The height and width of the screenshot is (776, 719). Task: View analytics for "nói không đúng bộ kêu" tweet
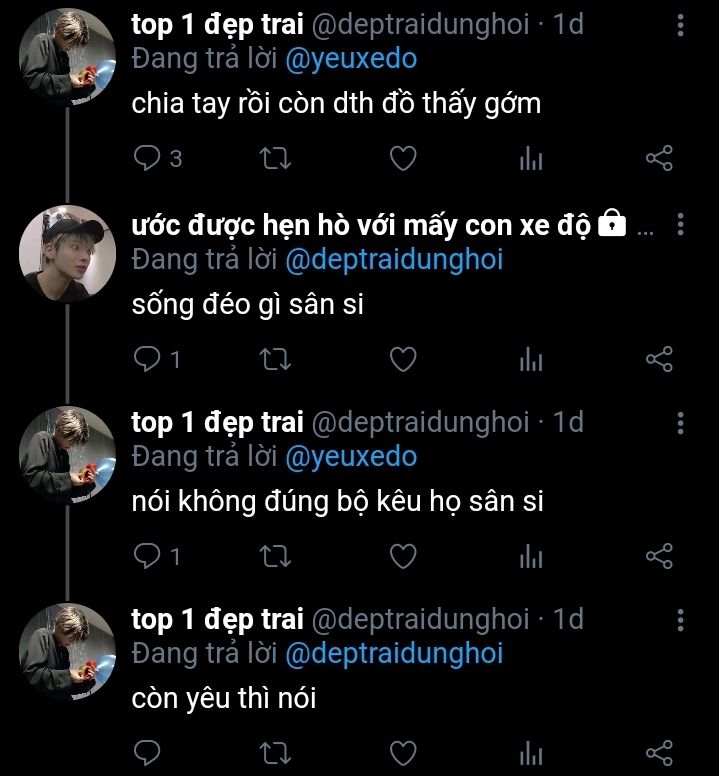pyautogui.click(x=531, y=556)
